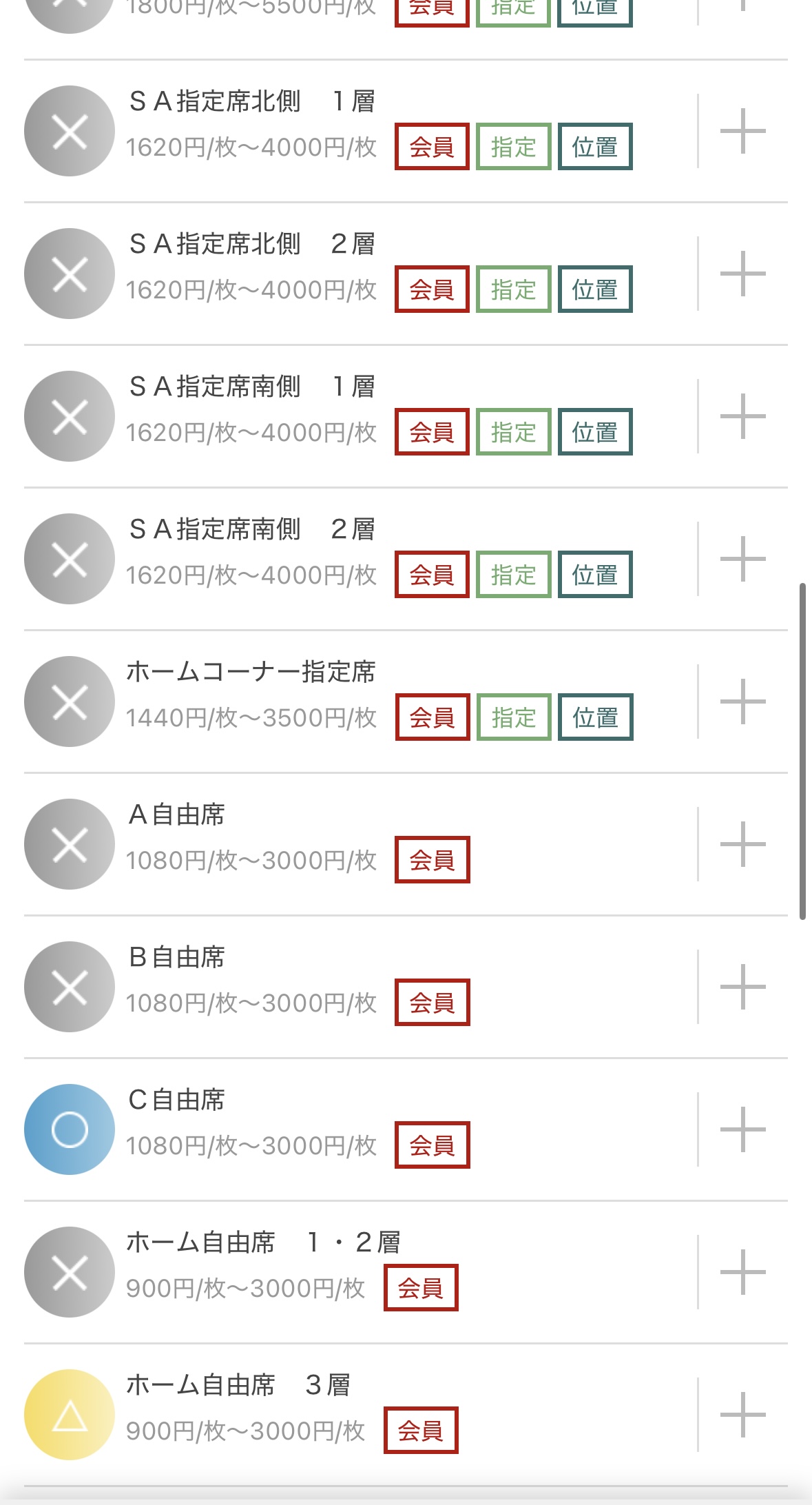
Task: Expand ホーム自由席 １・２層 row
Action: (x=742, y=1272)
